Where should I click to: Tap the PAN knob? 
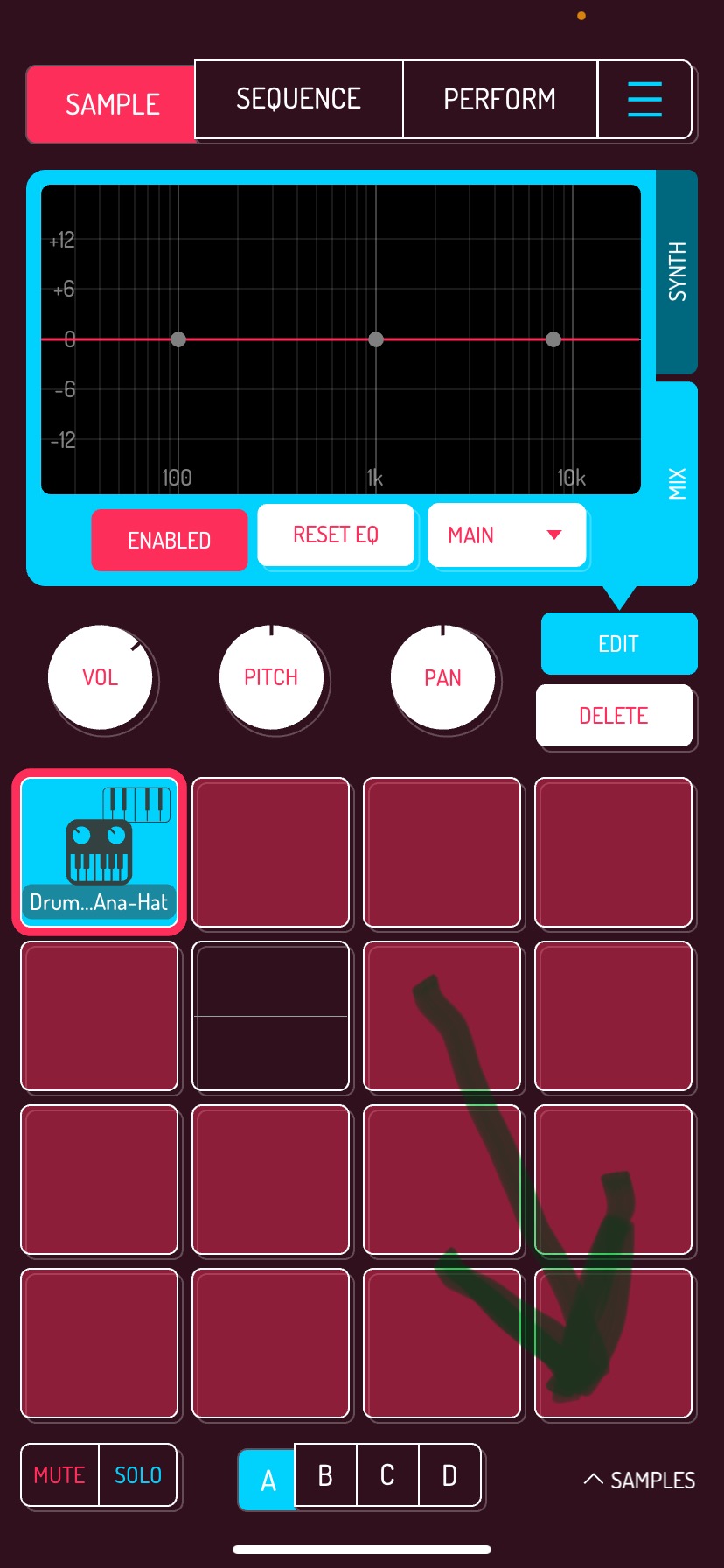point(442,677)
